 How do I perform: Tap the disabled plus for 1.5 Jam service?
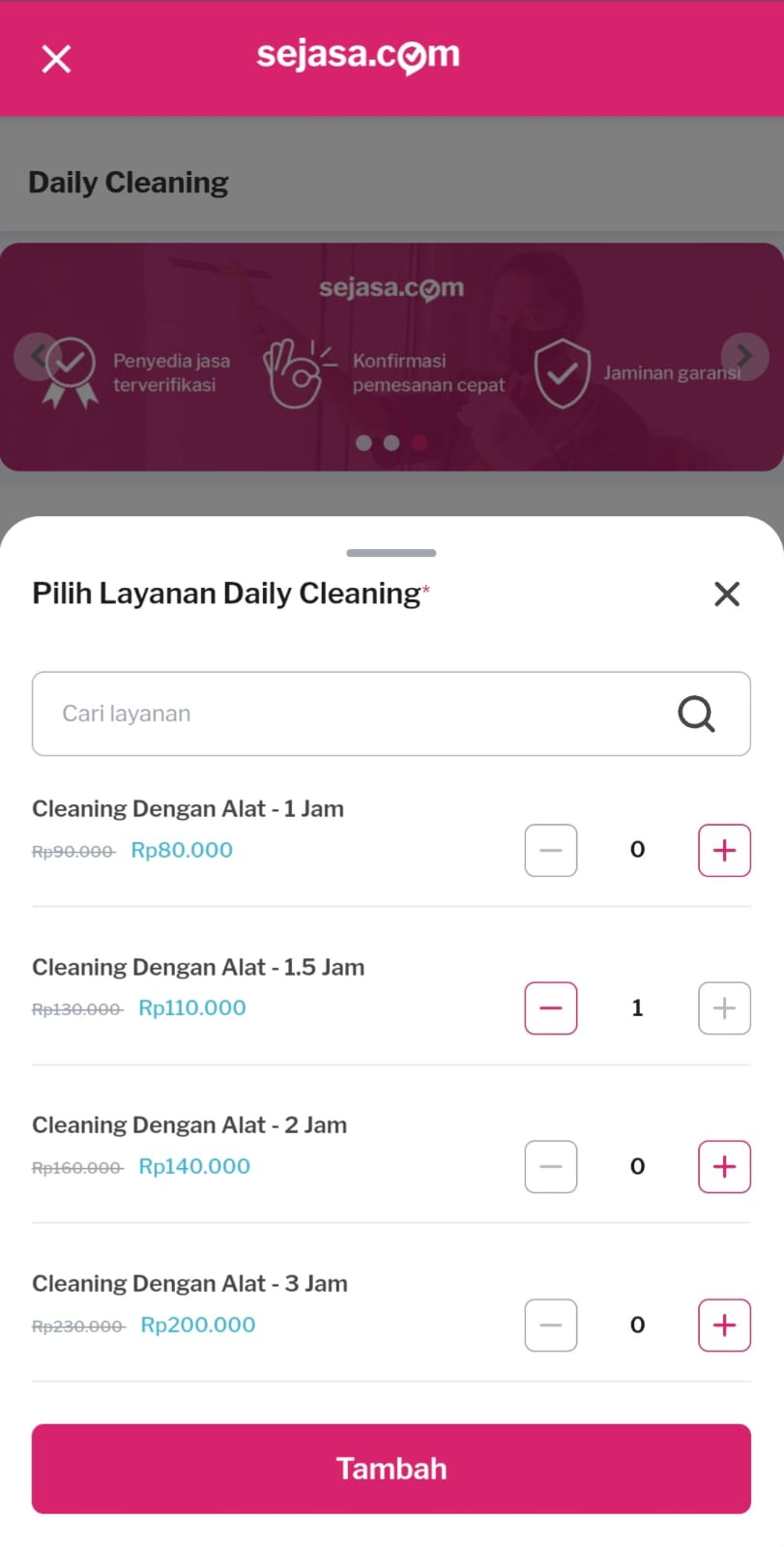tap(723, 1007)
